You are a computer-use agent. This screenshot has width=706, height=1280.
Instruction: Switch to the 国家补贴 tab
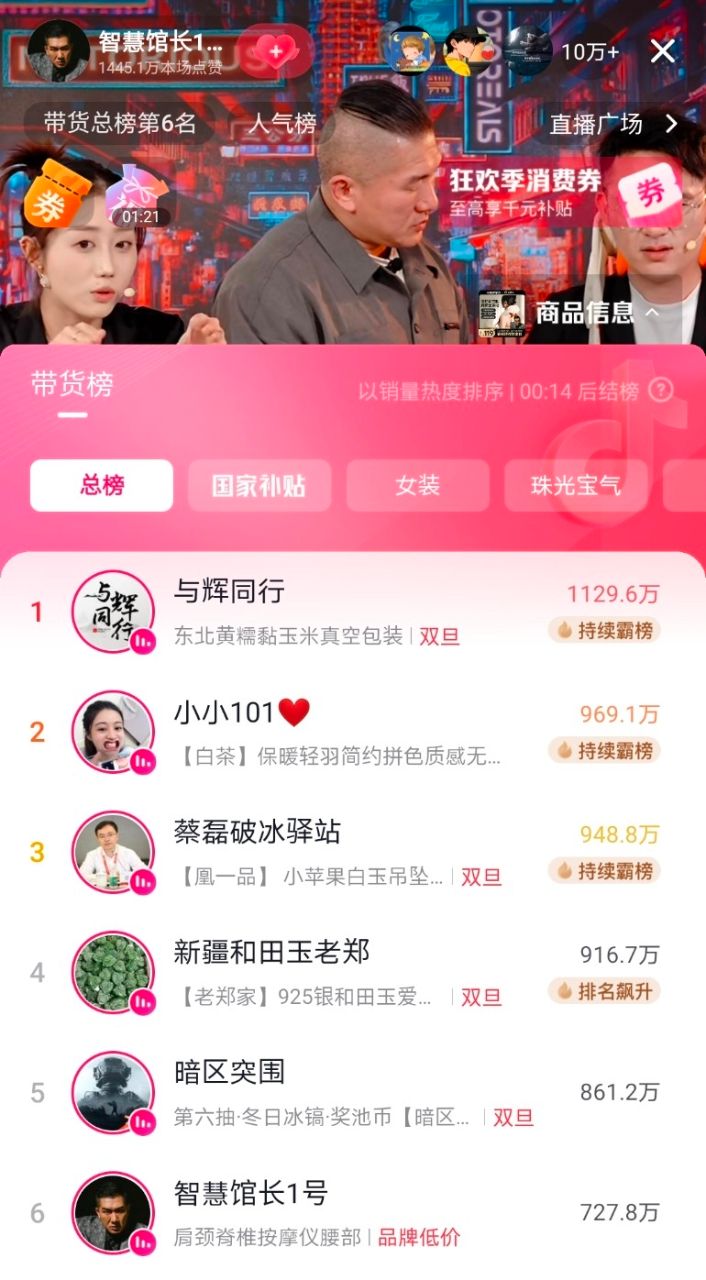tap(259, 486)
